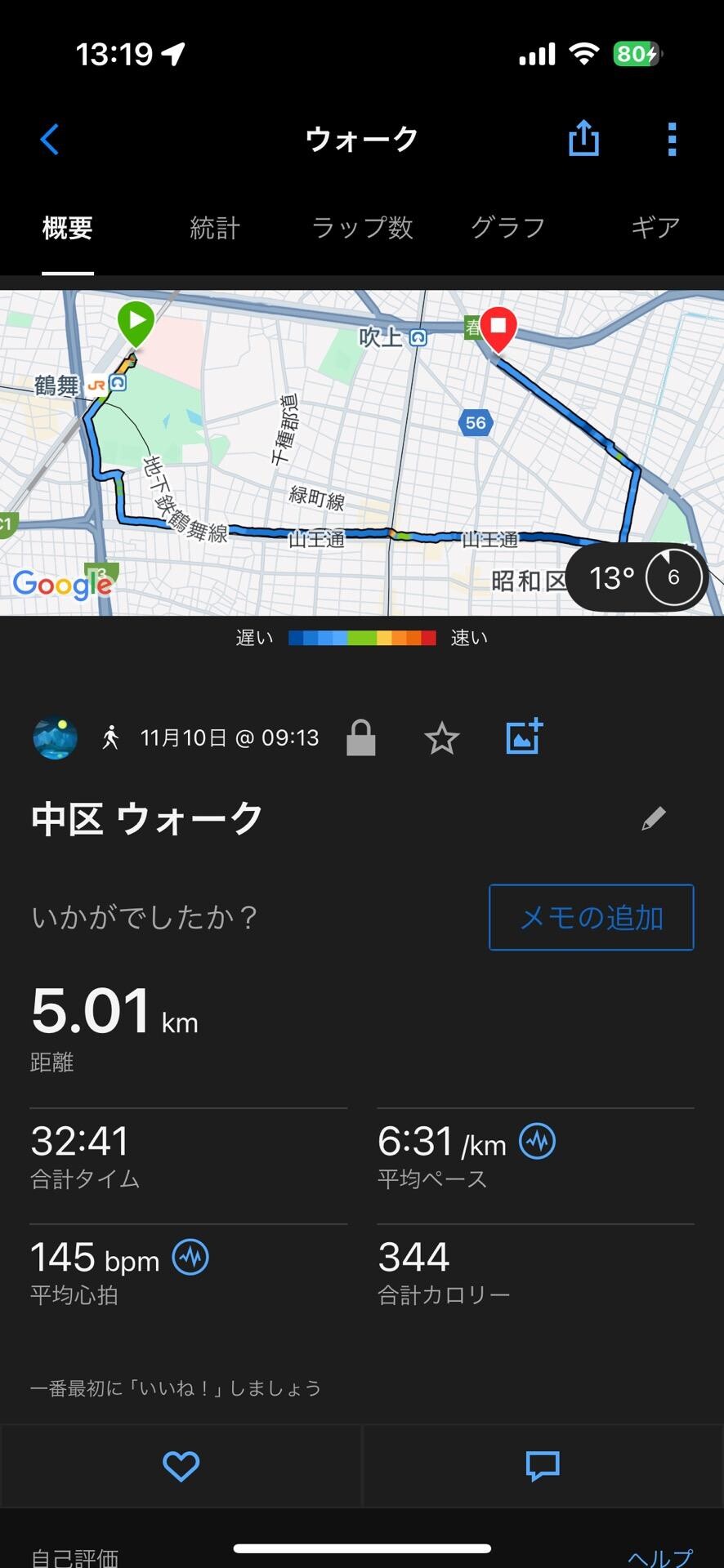
Task: Tap the back chevron to exit
Action: (x=50, y=139)
